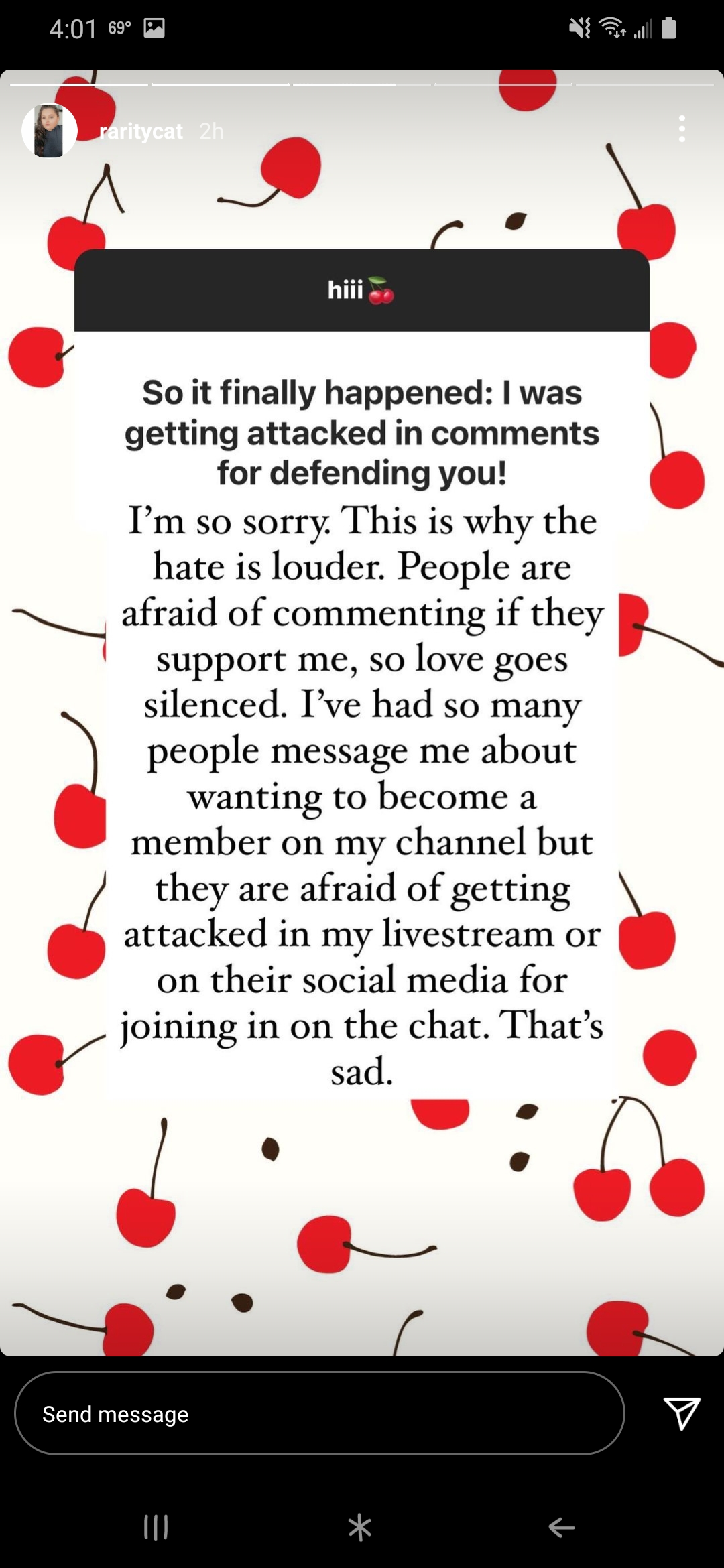Screen dimensions: 724x1568
Task: Tap the raritycat username
Action: [x=141, y=131]
